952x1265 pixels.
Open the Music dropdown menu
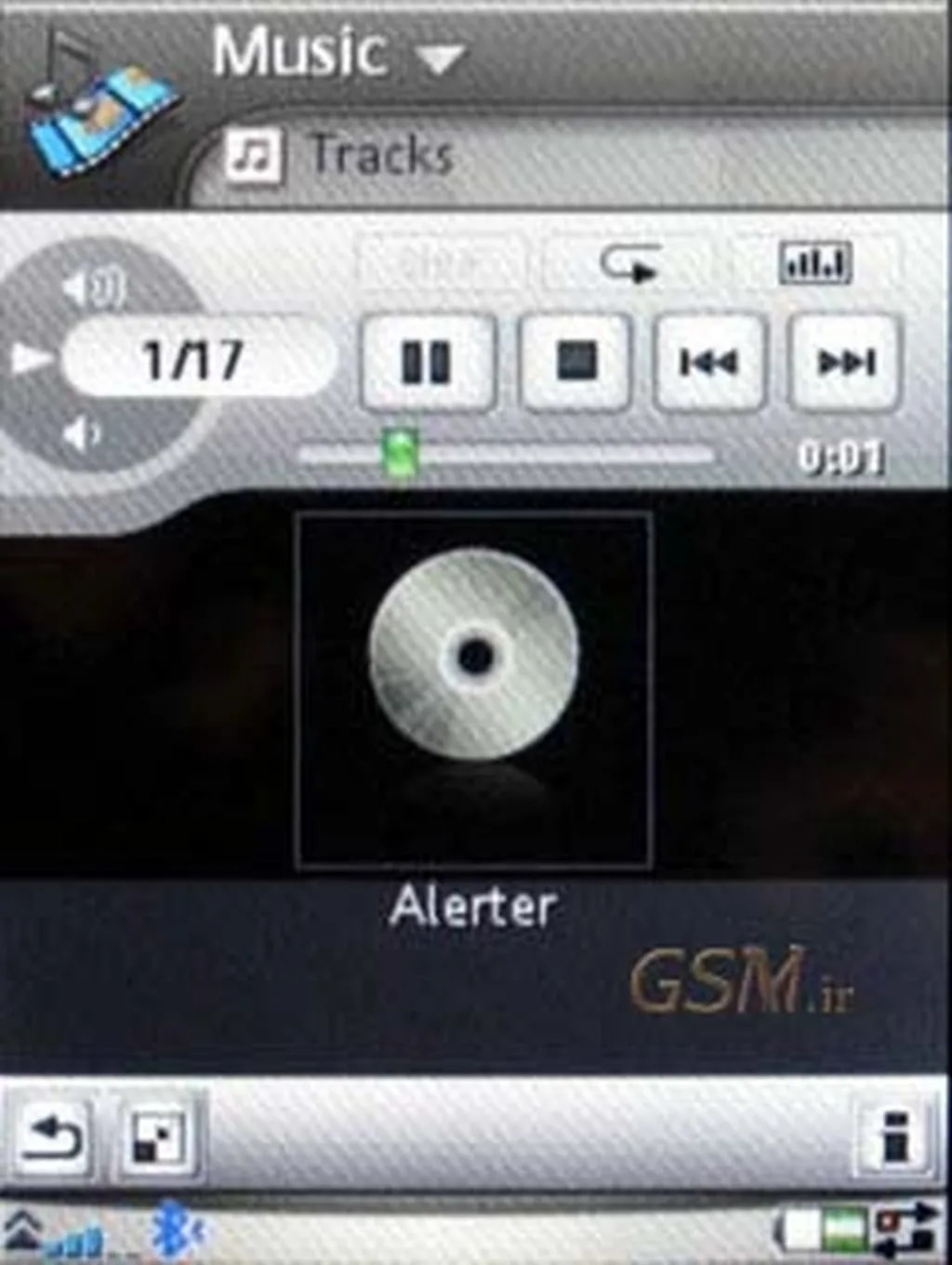(x=441, y=58)
